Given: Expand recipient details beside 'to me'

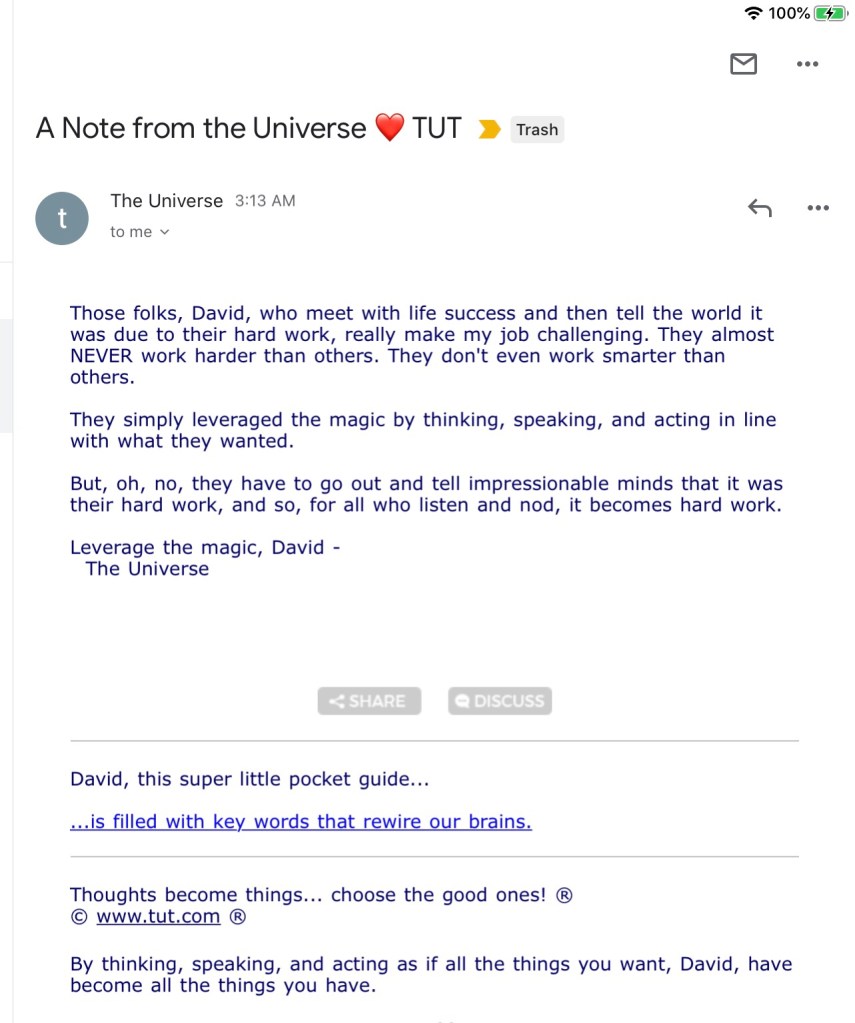Looking at the screenshot, I should click(x=165, y=232).
